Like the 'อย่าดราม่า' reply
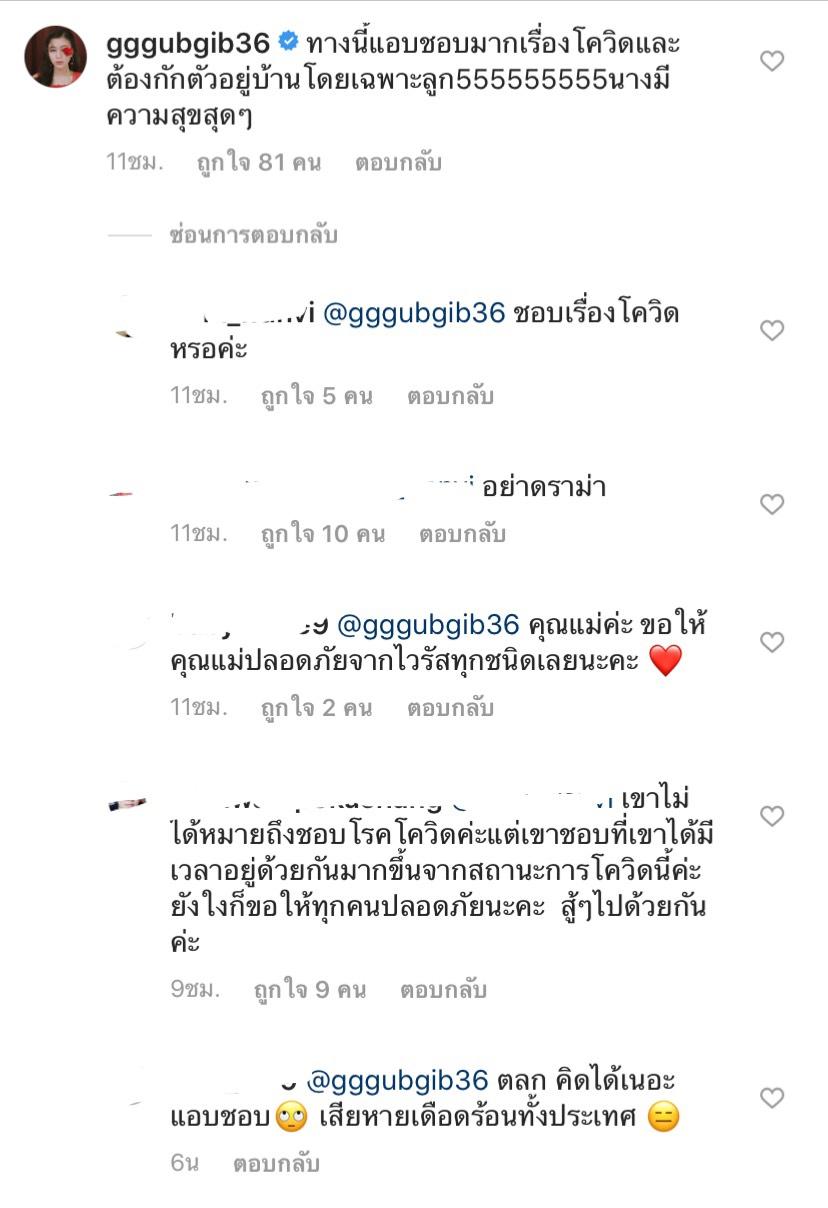 [x=772, y=504]
